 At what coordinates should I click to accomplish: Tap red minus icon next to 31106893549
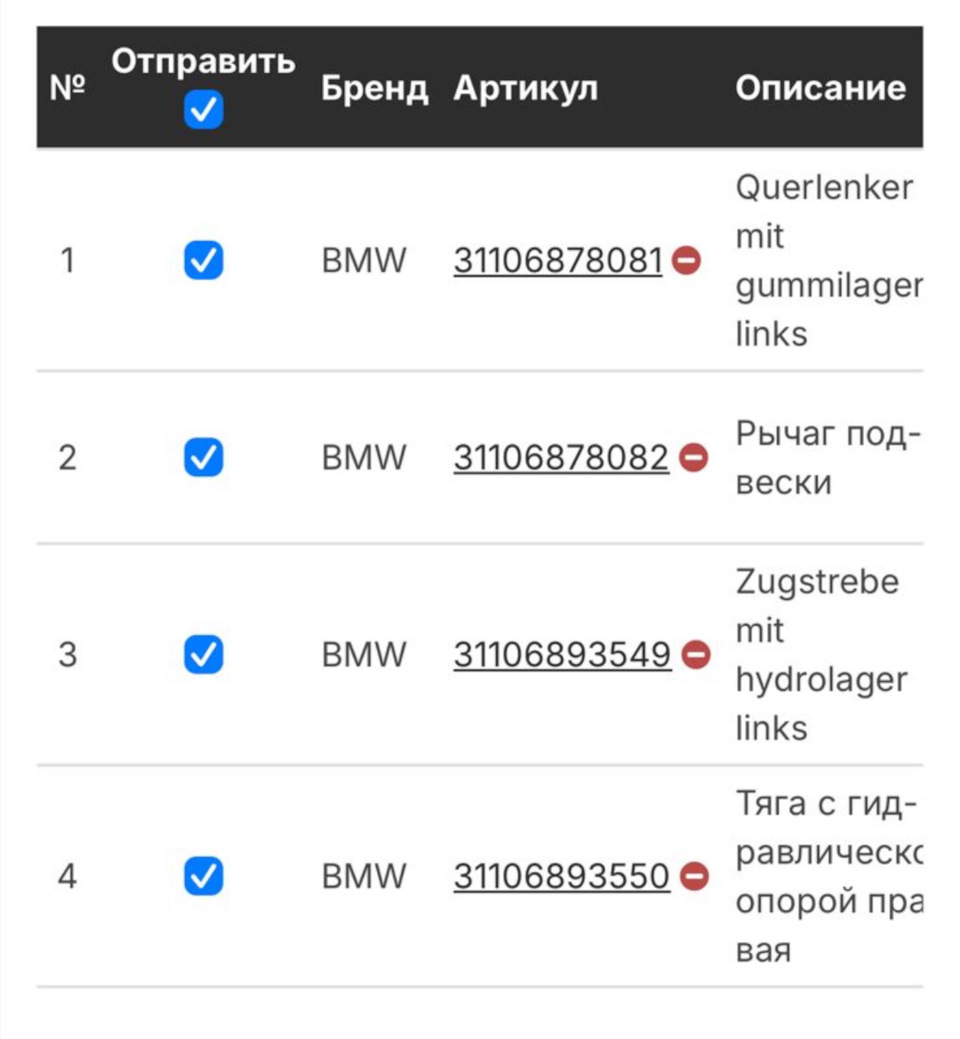click(695, 655)
